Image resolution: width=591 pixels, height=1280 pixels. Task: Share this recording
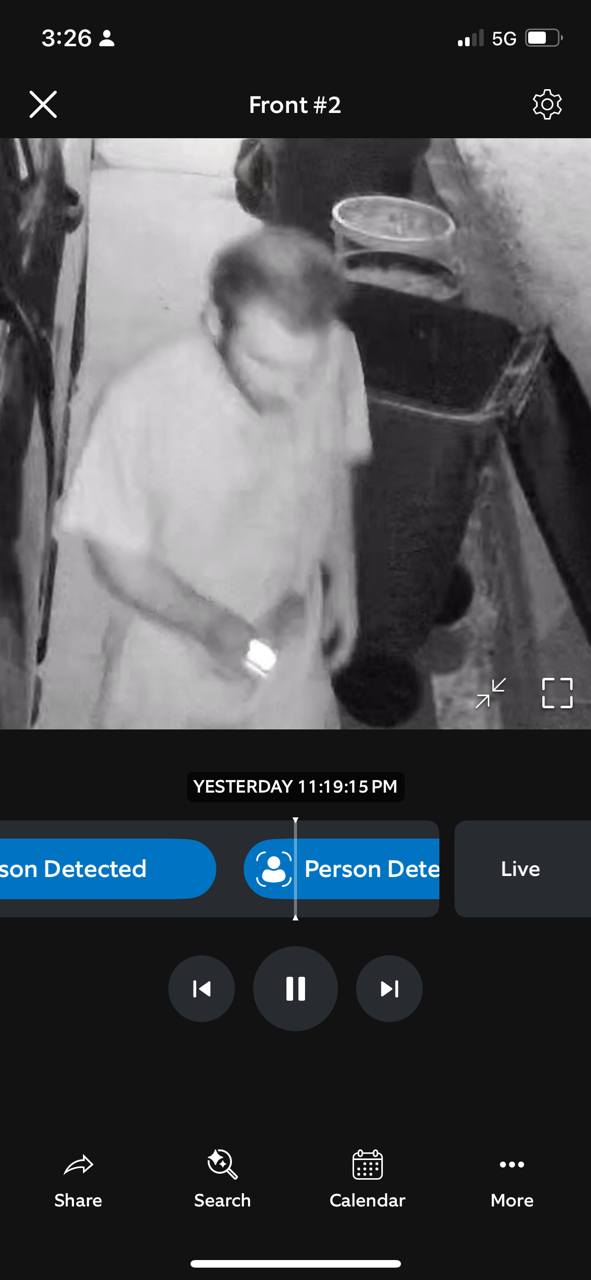78,1180
